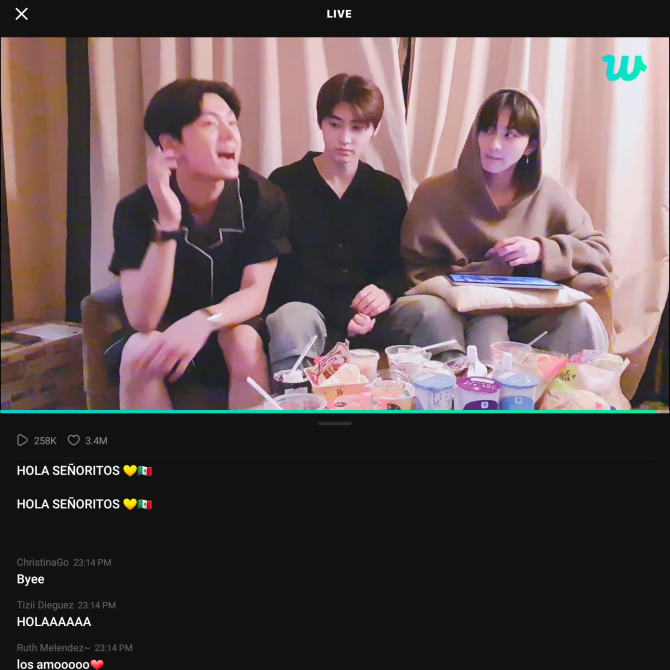
Task: Tap the heart icon to like the live
Action: point(73,440)
